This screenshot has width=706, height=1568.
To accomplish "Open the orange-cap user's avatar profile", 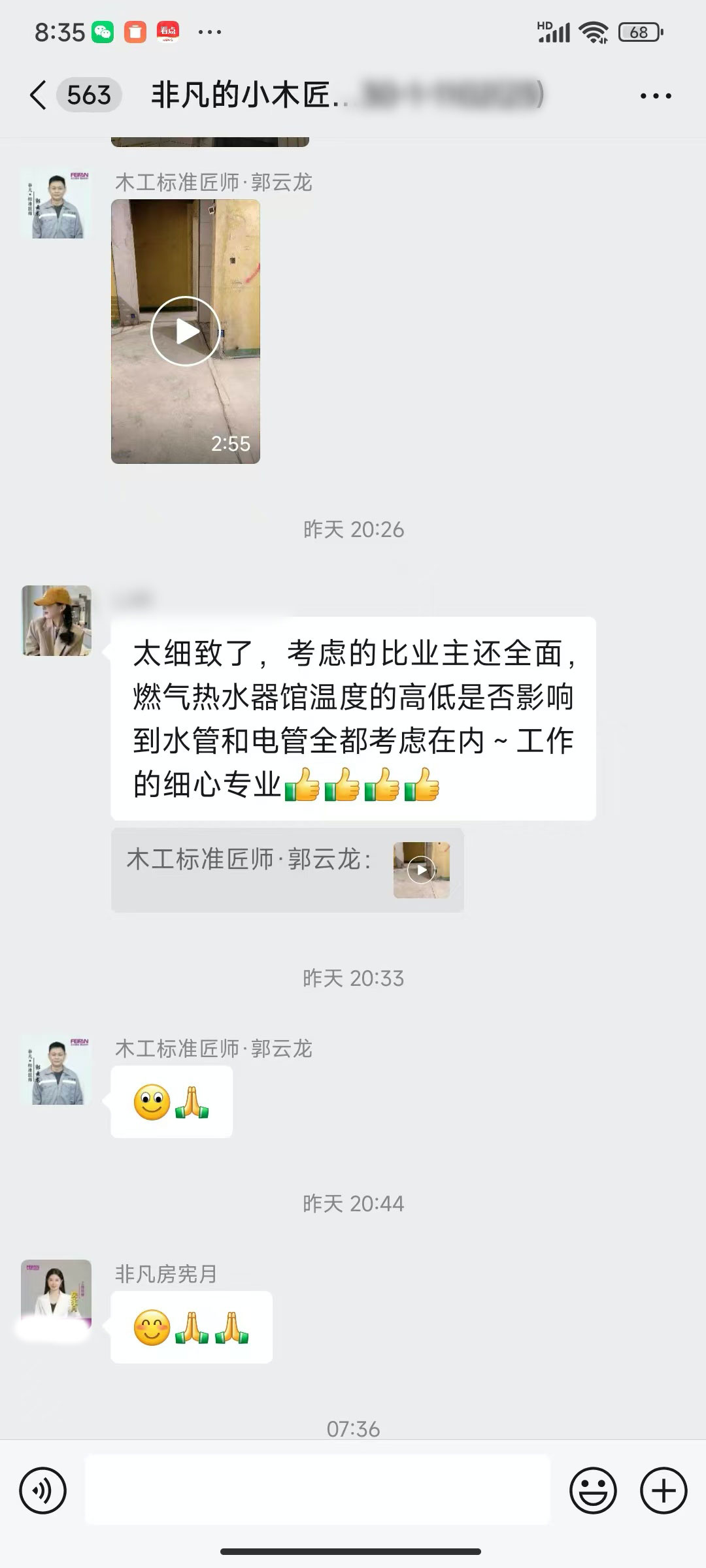I will pos(56,620).
